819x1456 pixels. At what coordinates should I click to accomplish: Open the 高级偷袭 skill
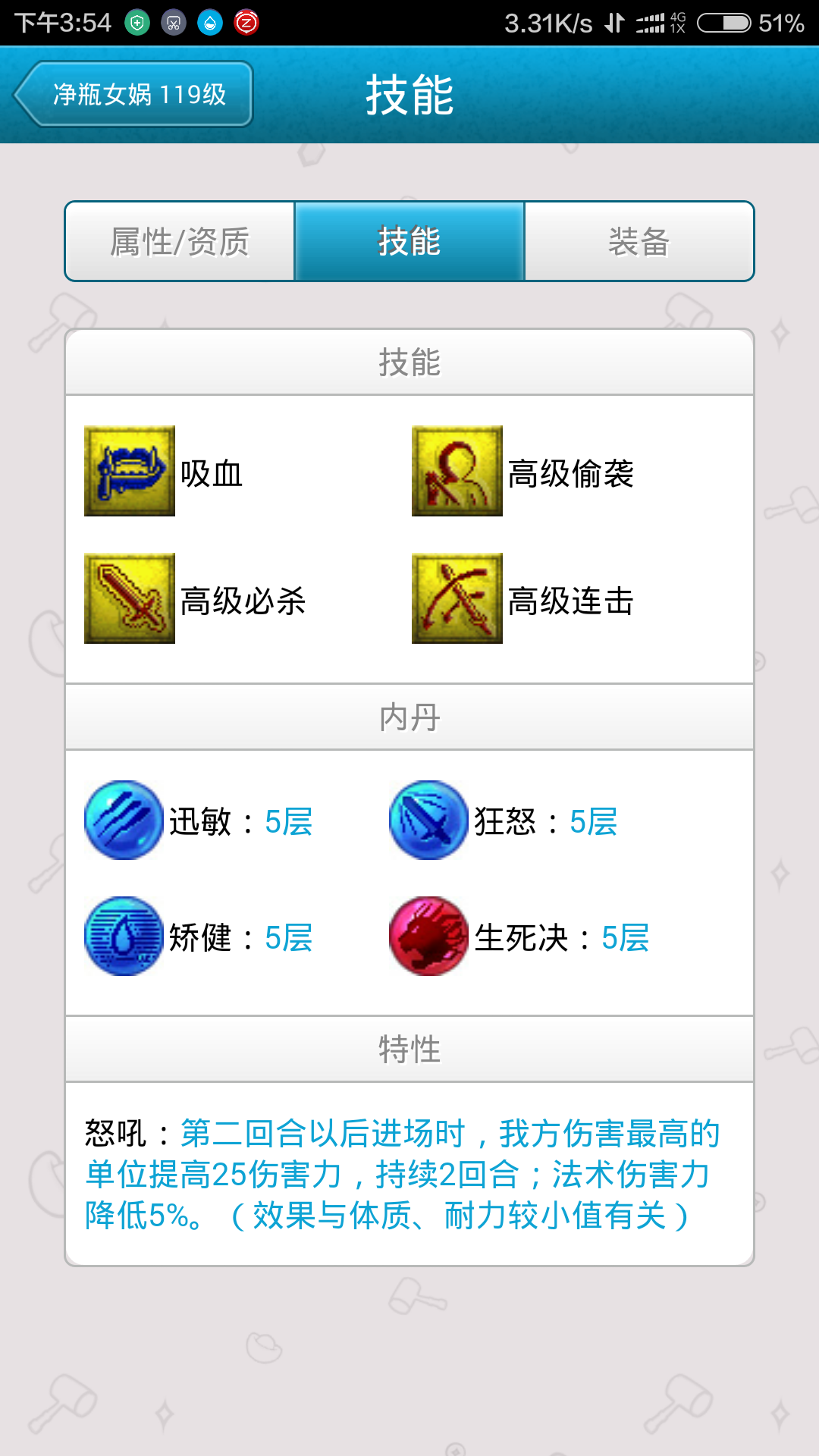457,471
